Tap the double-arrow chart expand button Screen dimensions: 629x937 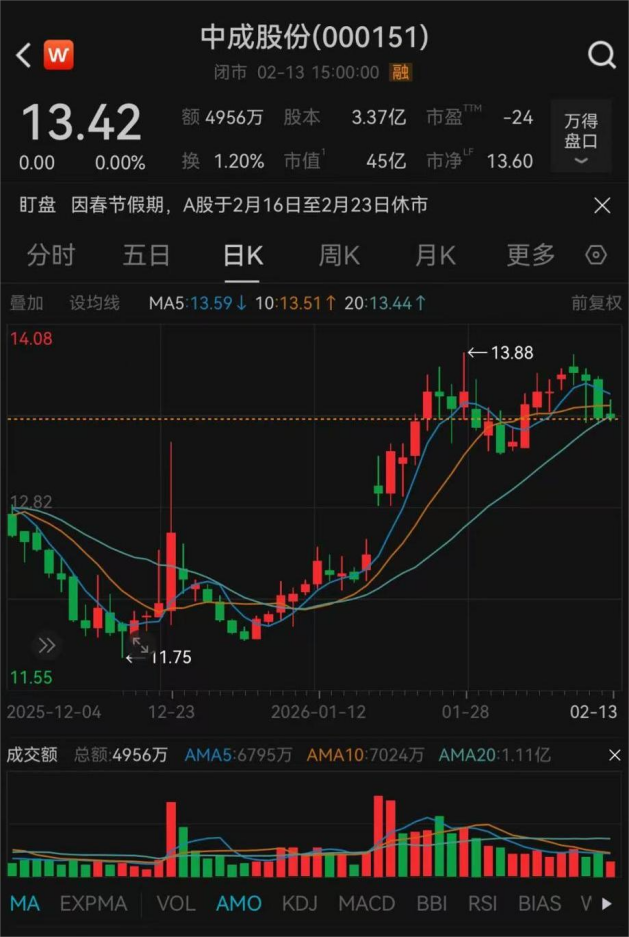click(x=46, y=645)
